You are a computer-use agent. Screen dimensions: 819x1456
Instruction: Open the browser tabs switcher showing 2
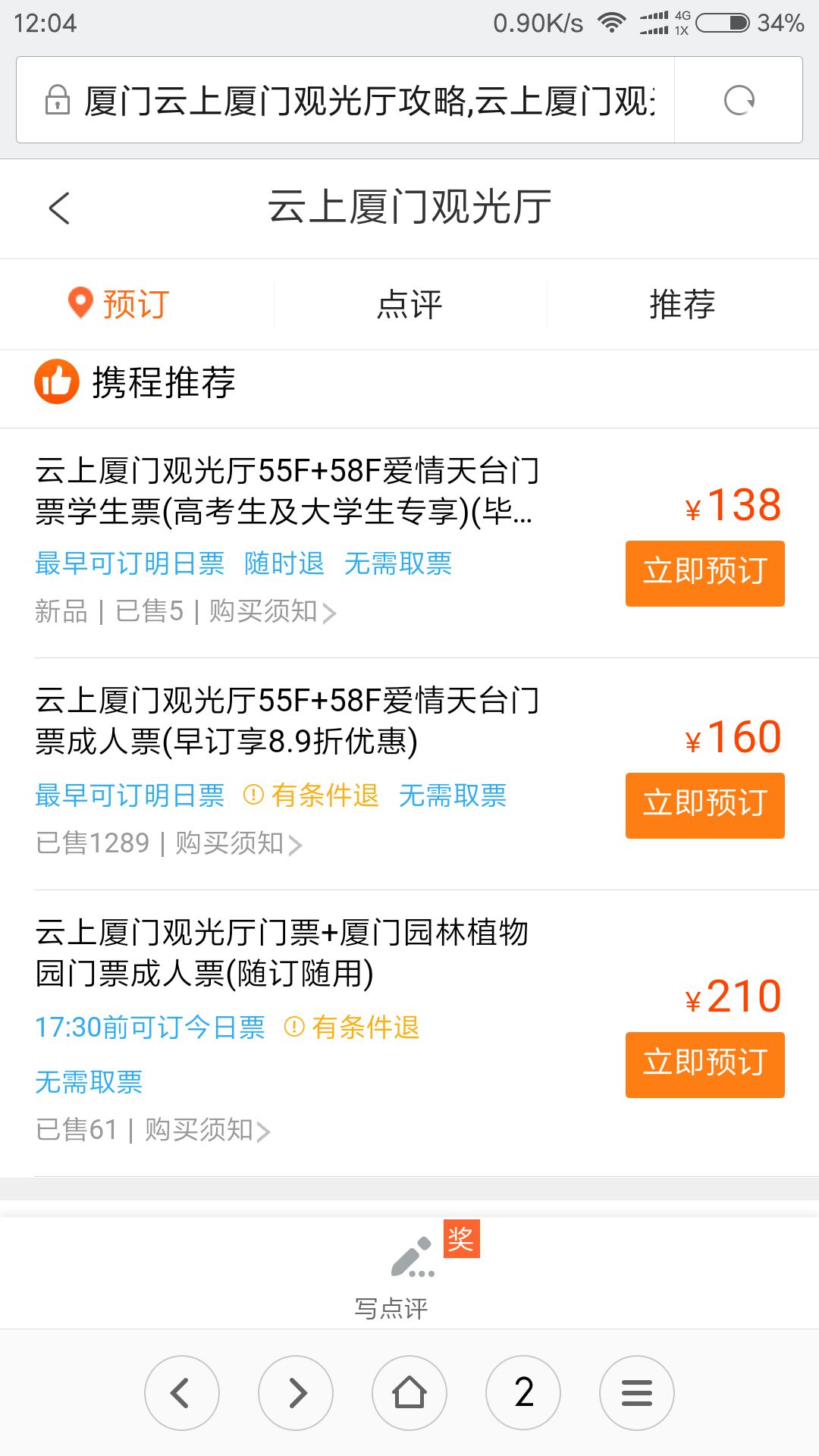(x=523, y=1392)
